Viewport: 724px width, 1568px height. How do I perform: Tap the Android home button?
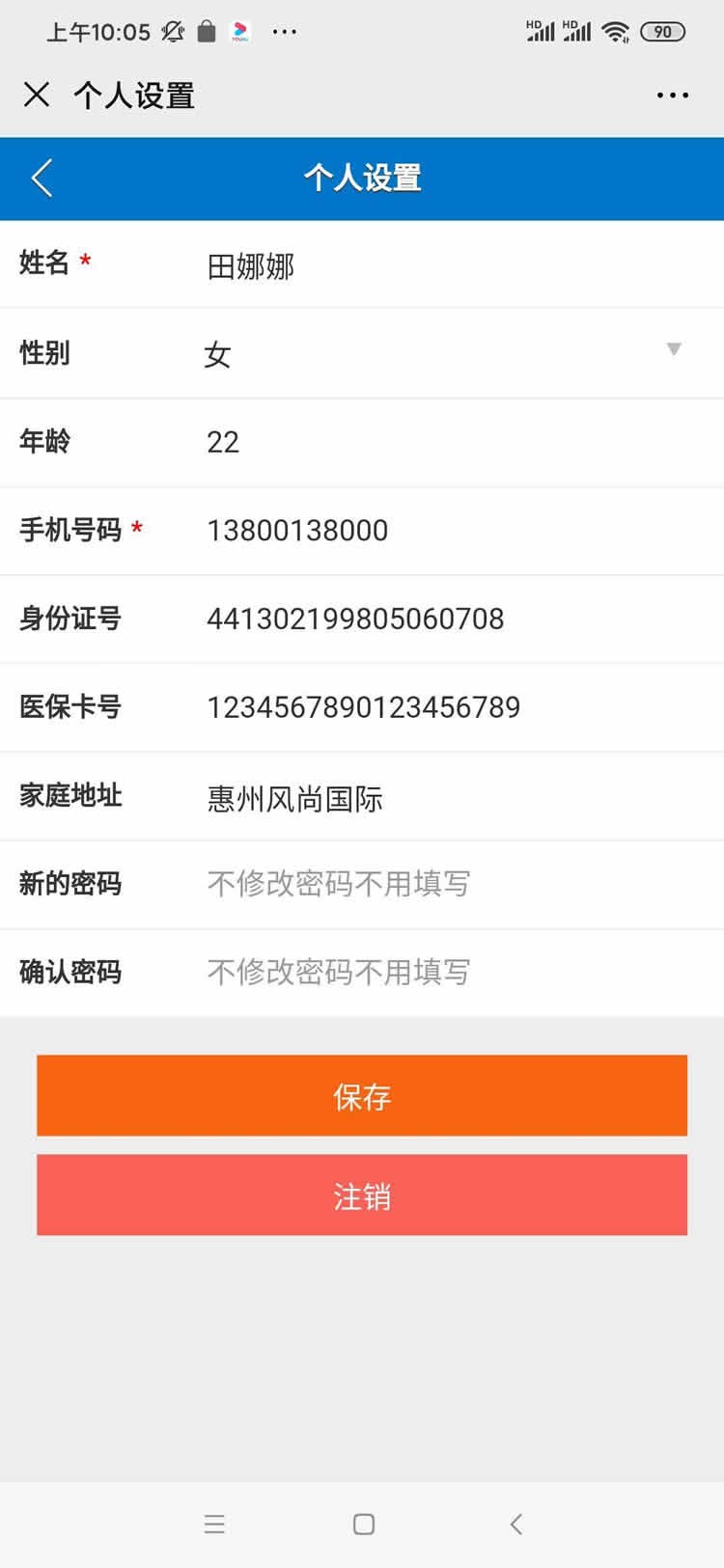[x=363, y=1525]
